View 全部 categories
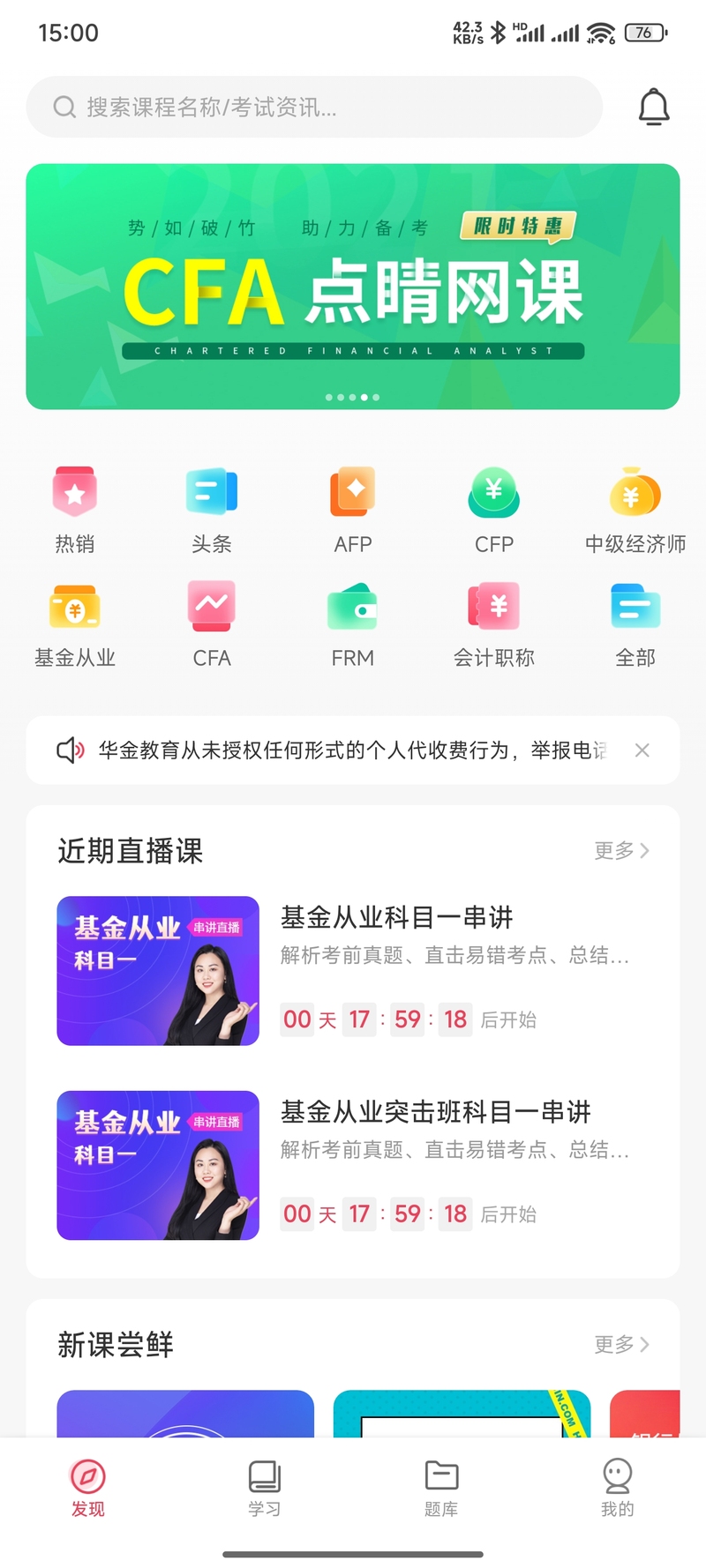 (x=635, y=624)
